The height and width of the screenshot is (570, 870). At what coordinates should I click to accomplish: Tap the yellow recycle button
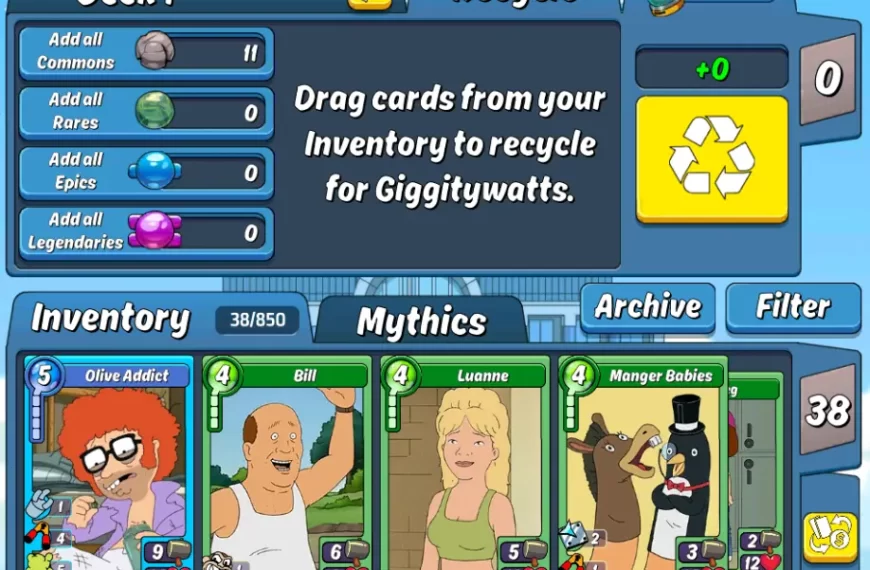click(x=711, y=158)
